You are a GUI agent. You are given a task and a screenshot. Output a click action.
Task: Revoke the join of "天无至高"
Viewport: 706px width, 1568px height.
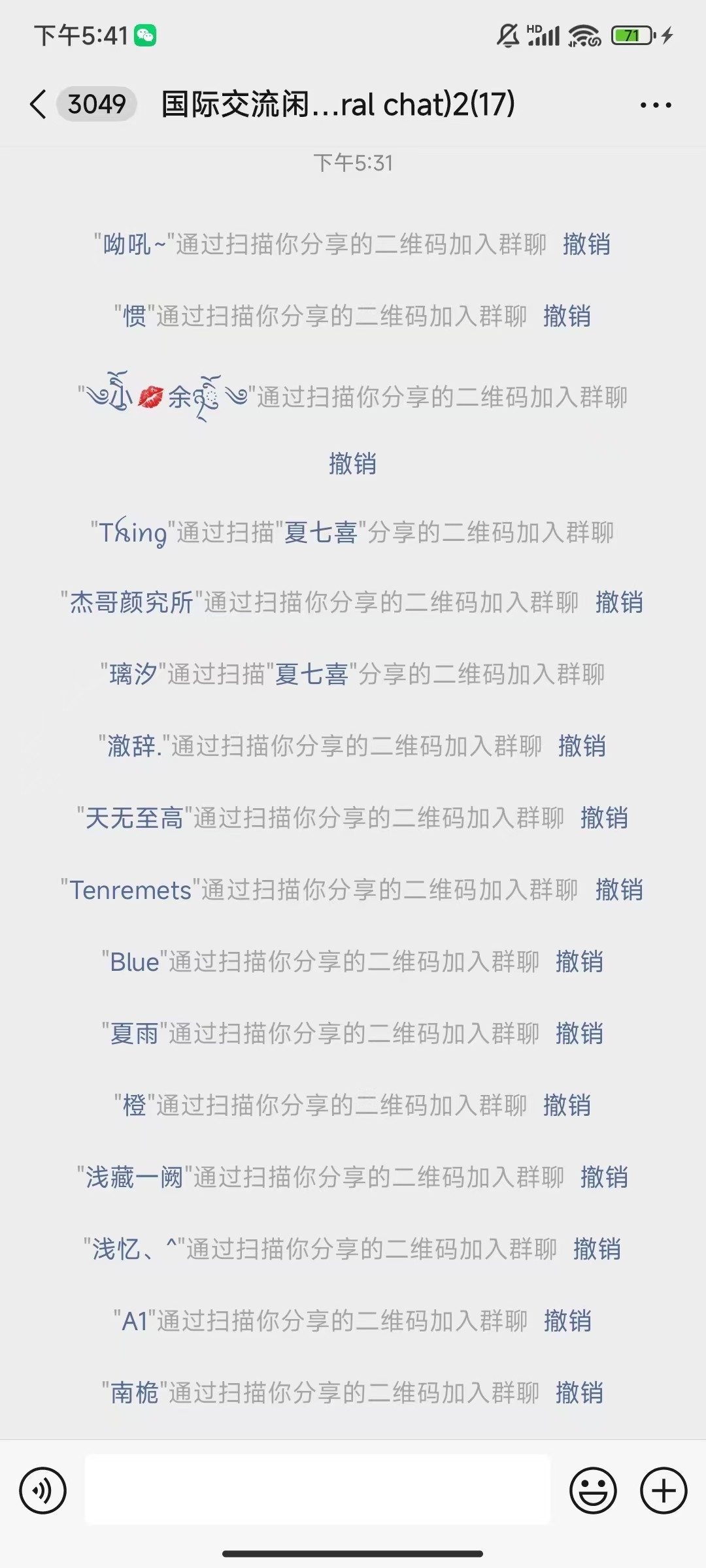click(604, 818)
